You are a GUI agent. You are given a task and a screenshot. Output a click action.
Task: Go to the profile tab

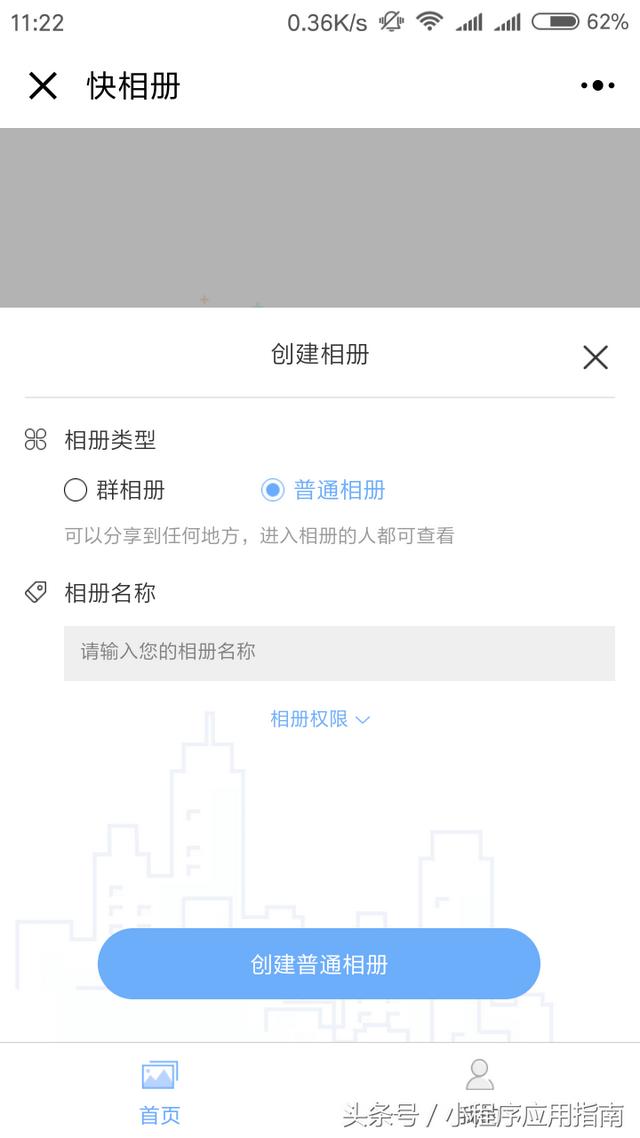click(x=480, y=1088)
